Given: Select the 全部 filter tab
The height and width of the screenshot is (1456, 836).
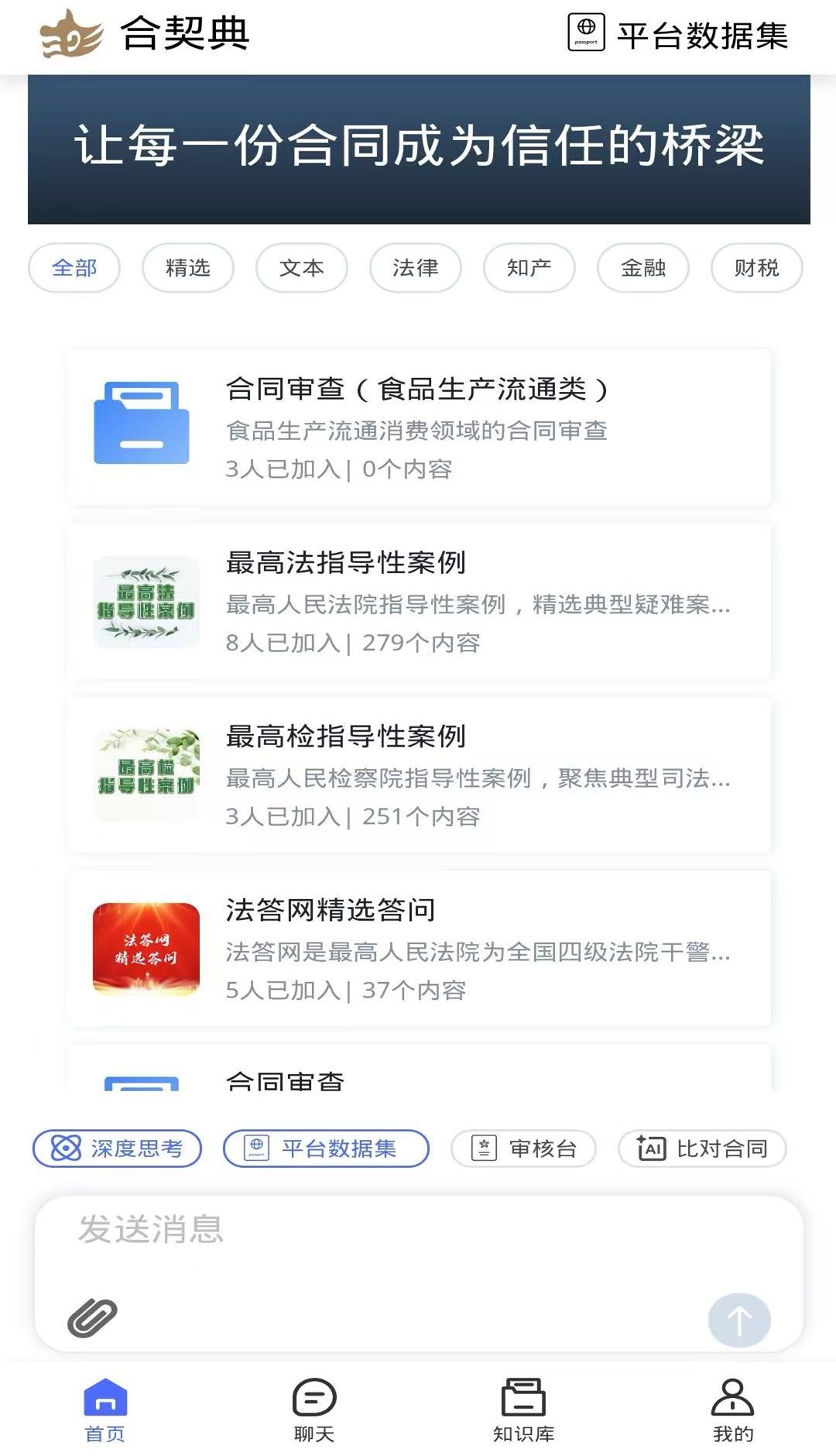Looking at the screenshot, I should pyautogui.click(x=74, y=267).
